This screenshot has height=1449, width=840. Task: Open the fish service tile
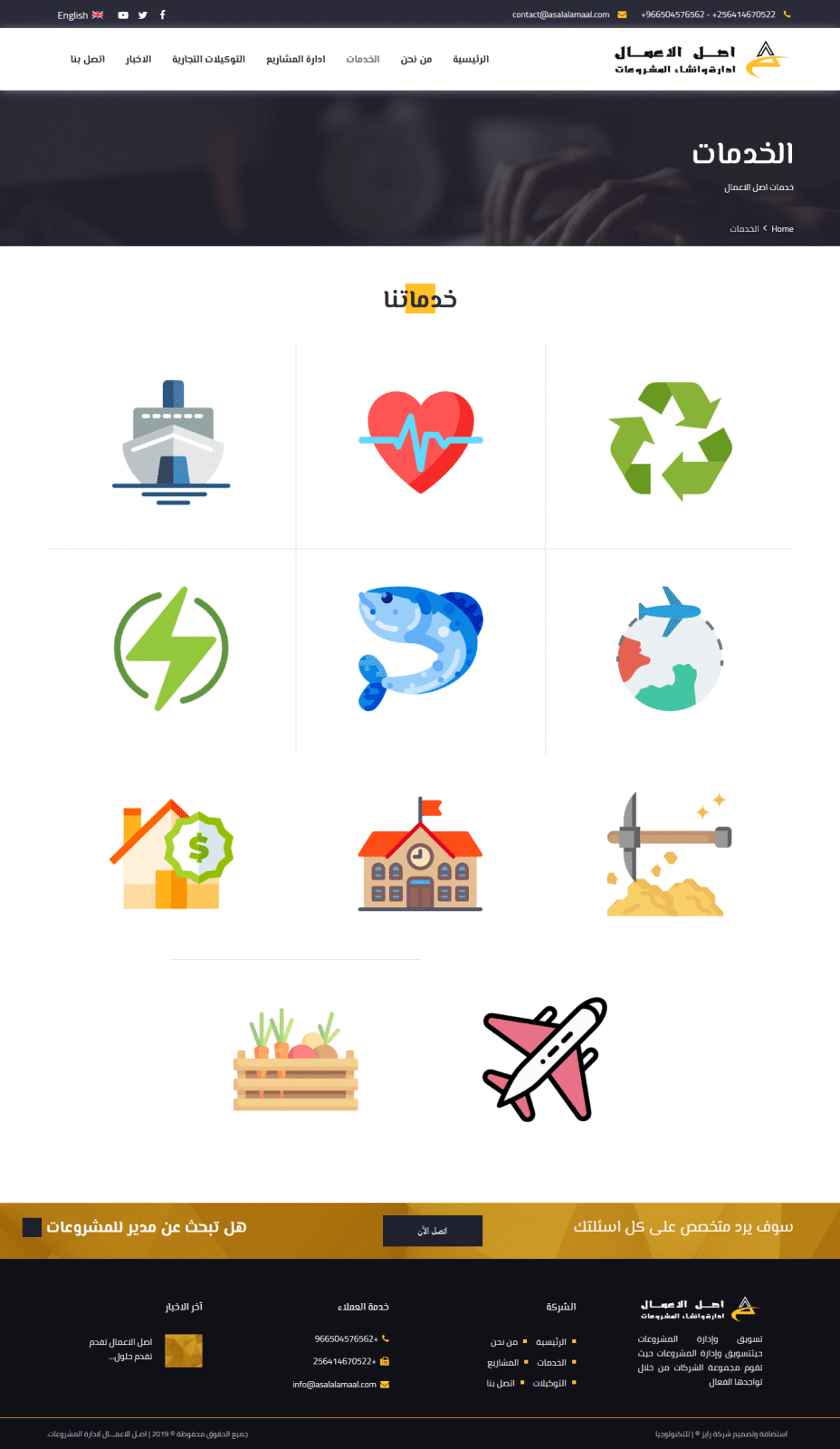[x=421, y=648]
